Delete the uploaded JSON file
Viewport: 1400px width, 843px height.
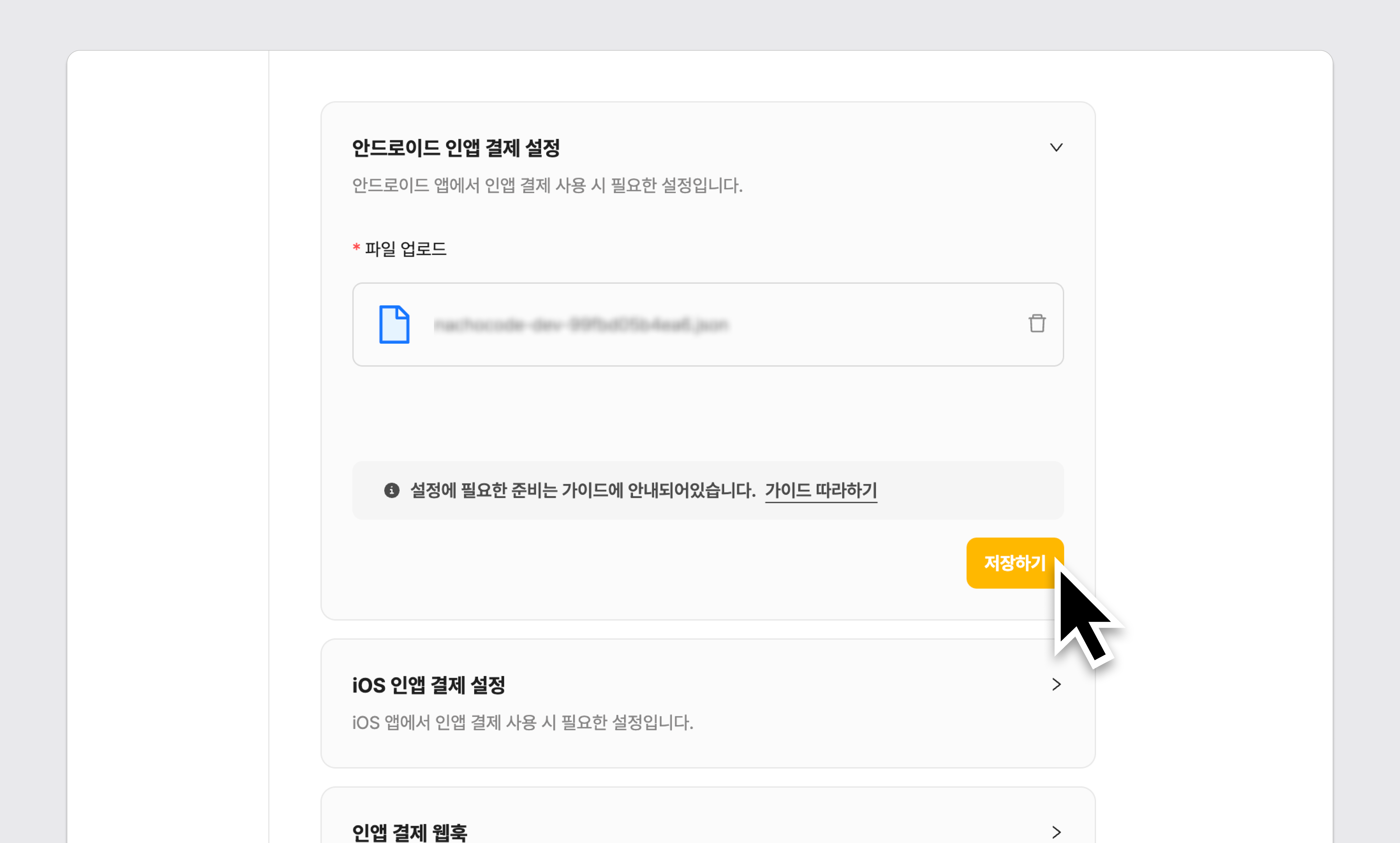pyautogui.click(x=1037, y=324)
